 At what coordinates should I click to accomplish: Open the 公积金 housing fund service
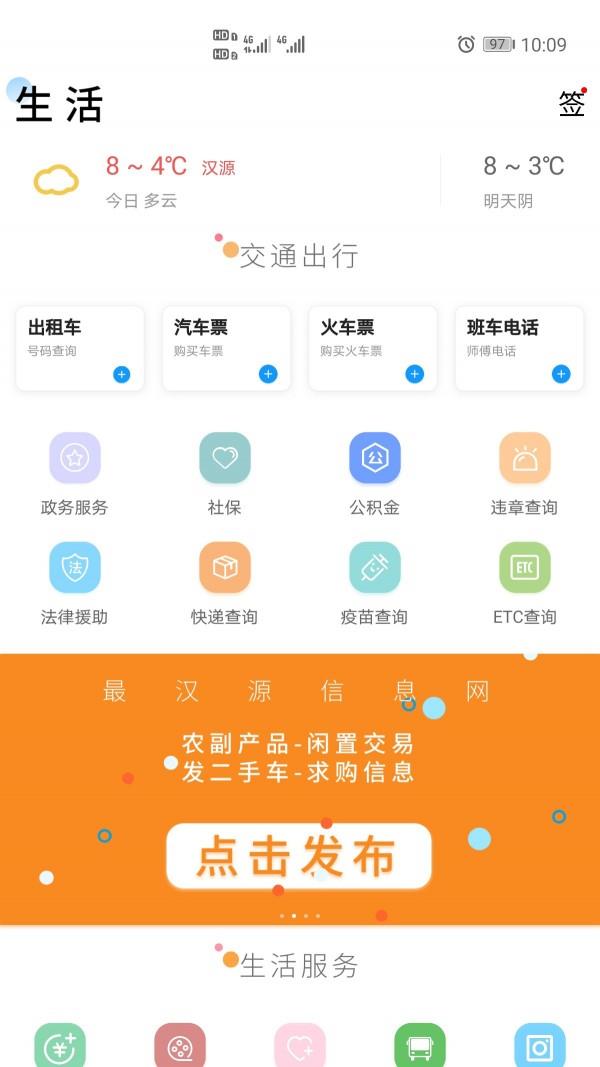click(x=374, y=459)
